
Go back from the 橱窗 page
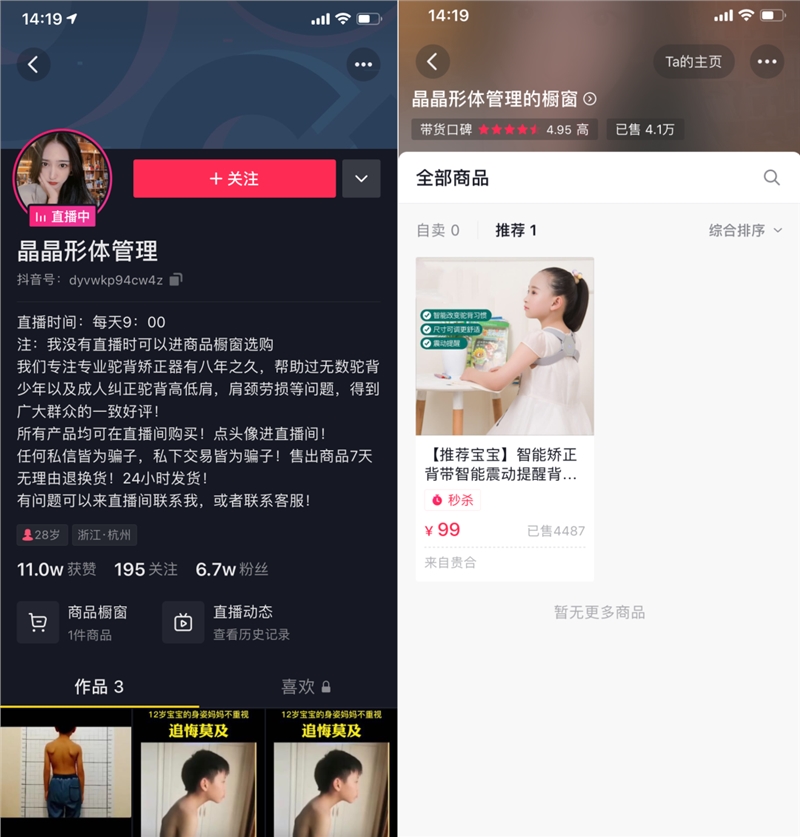click(432, 62)
